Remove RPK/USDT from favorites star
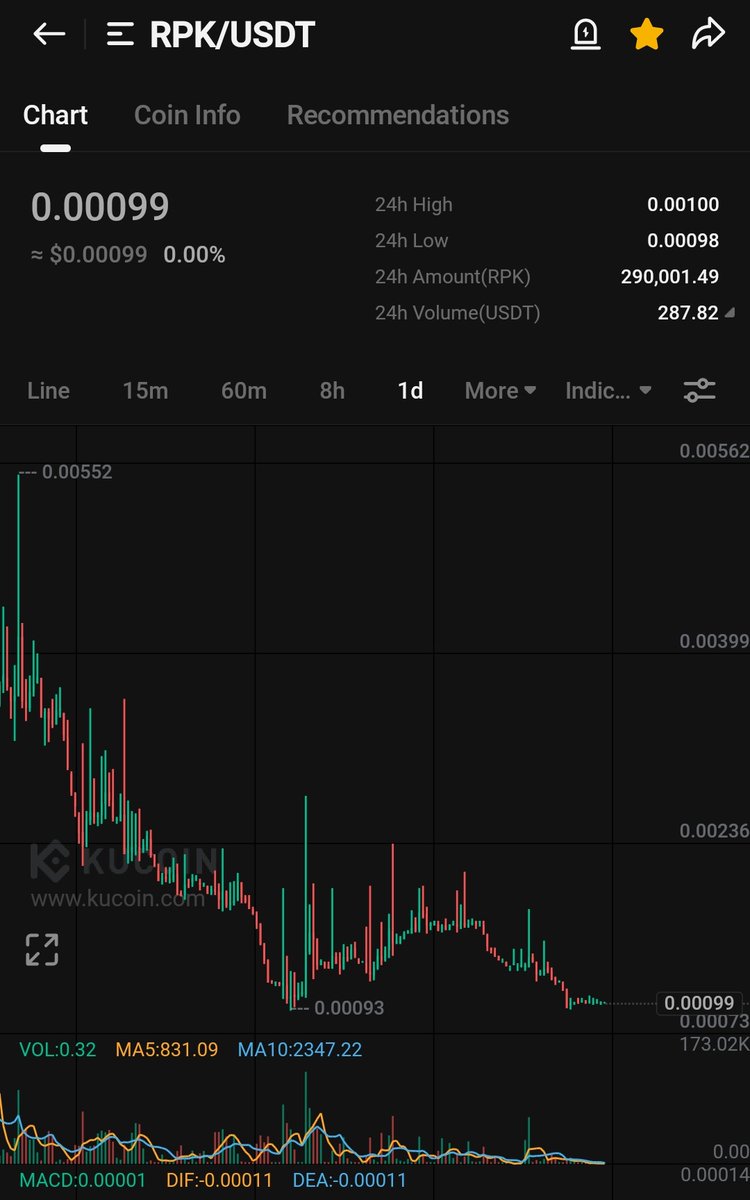This screenshot has height=1200, width=750. click(x=647, y=35)
